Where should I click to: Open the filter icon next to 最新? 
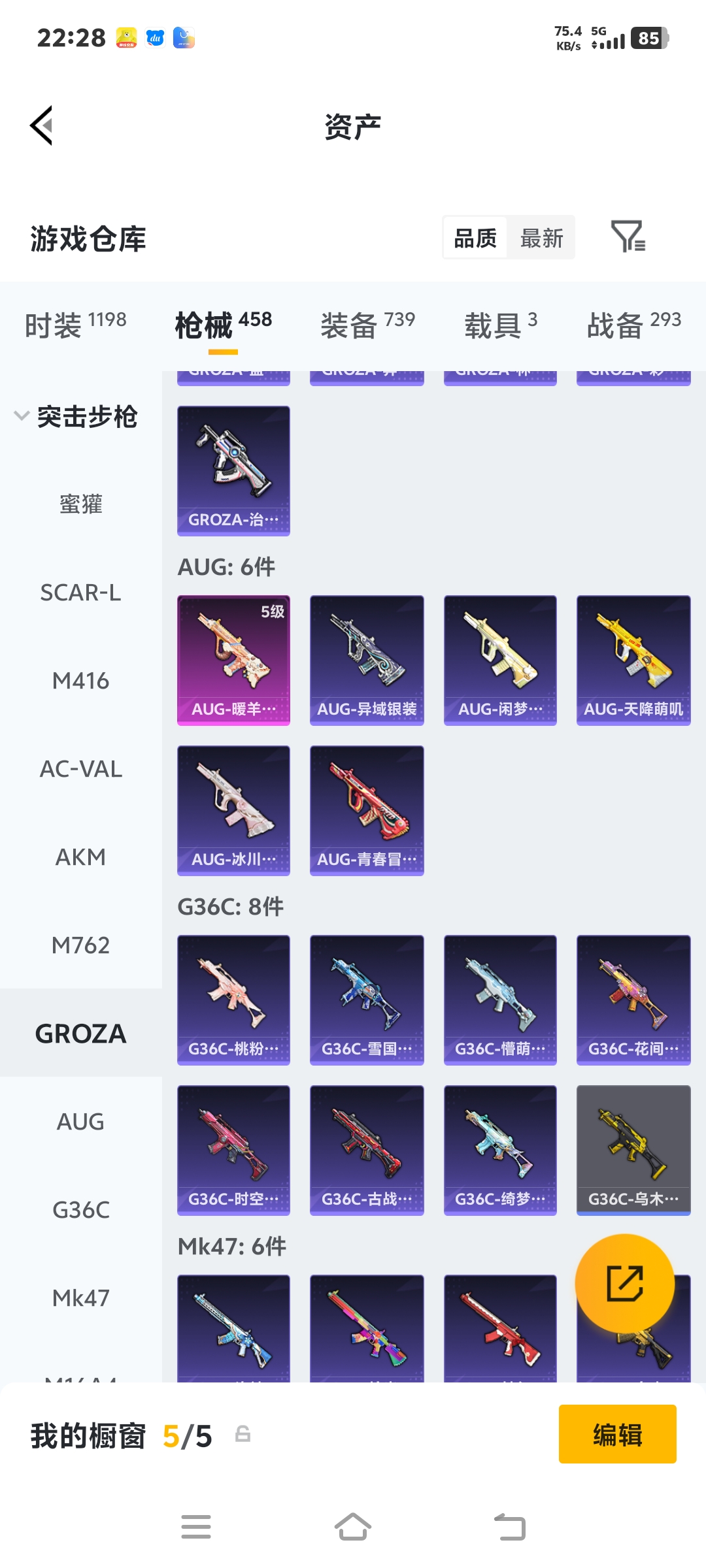tap(628, 237)
